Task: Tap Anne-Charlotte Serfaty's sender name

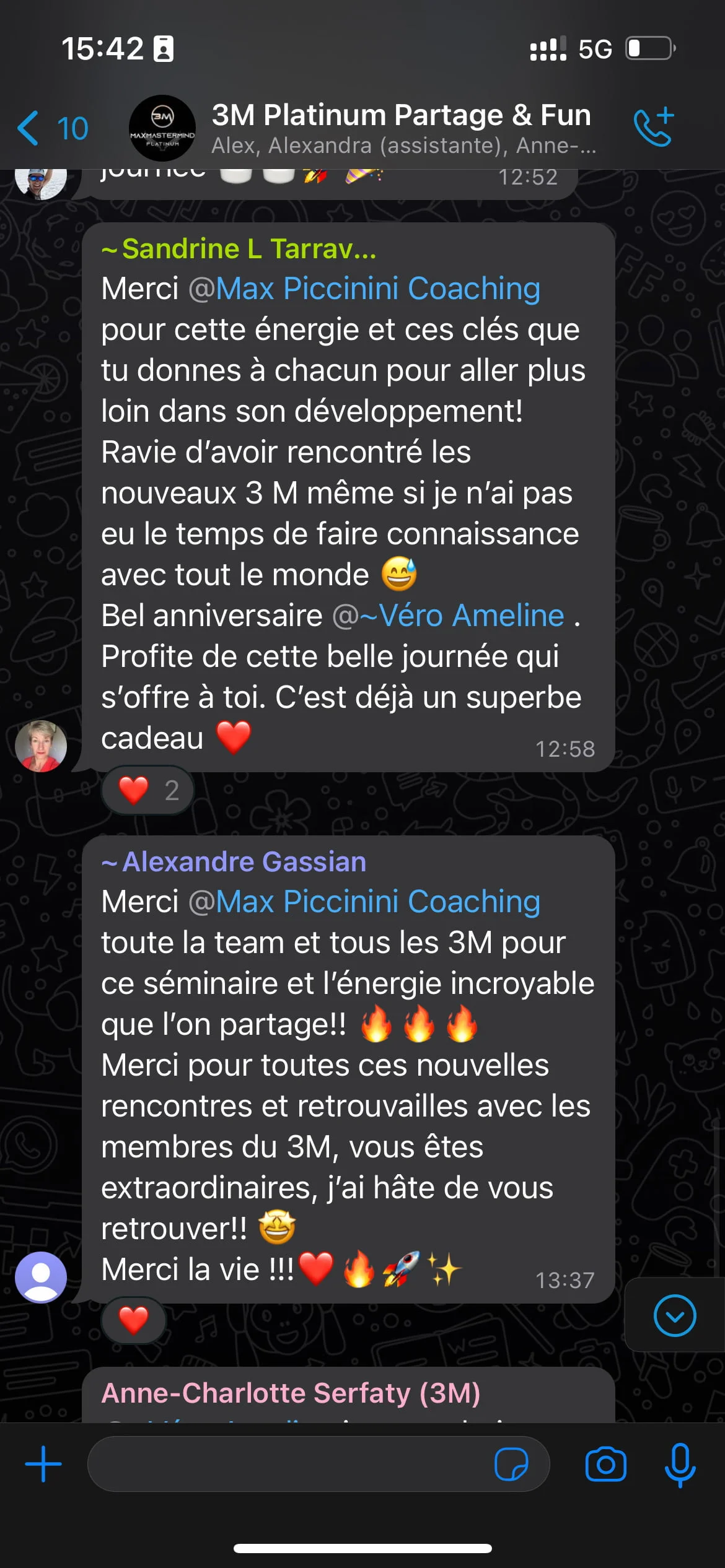Action: click(291, 1393)
